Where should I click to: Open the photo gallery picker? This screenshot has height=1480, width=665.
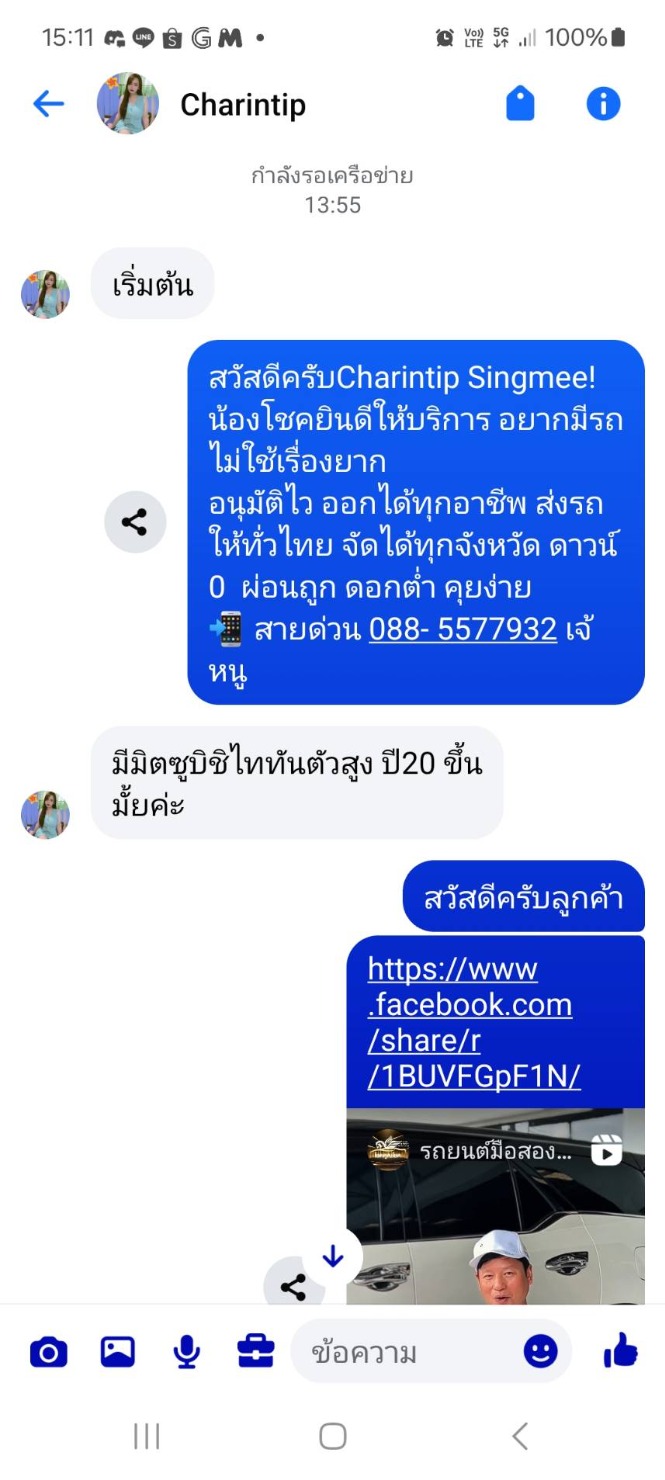point(118,1353)
